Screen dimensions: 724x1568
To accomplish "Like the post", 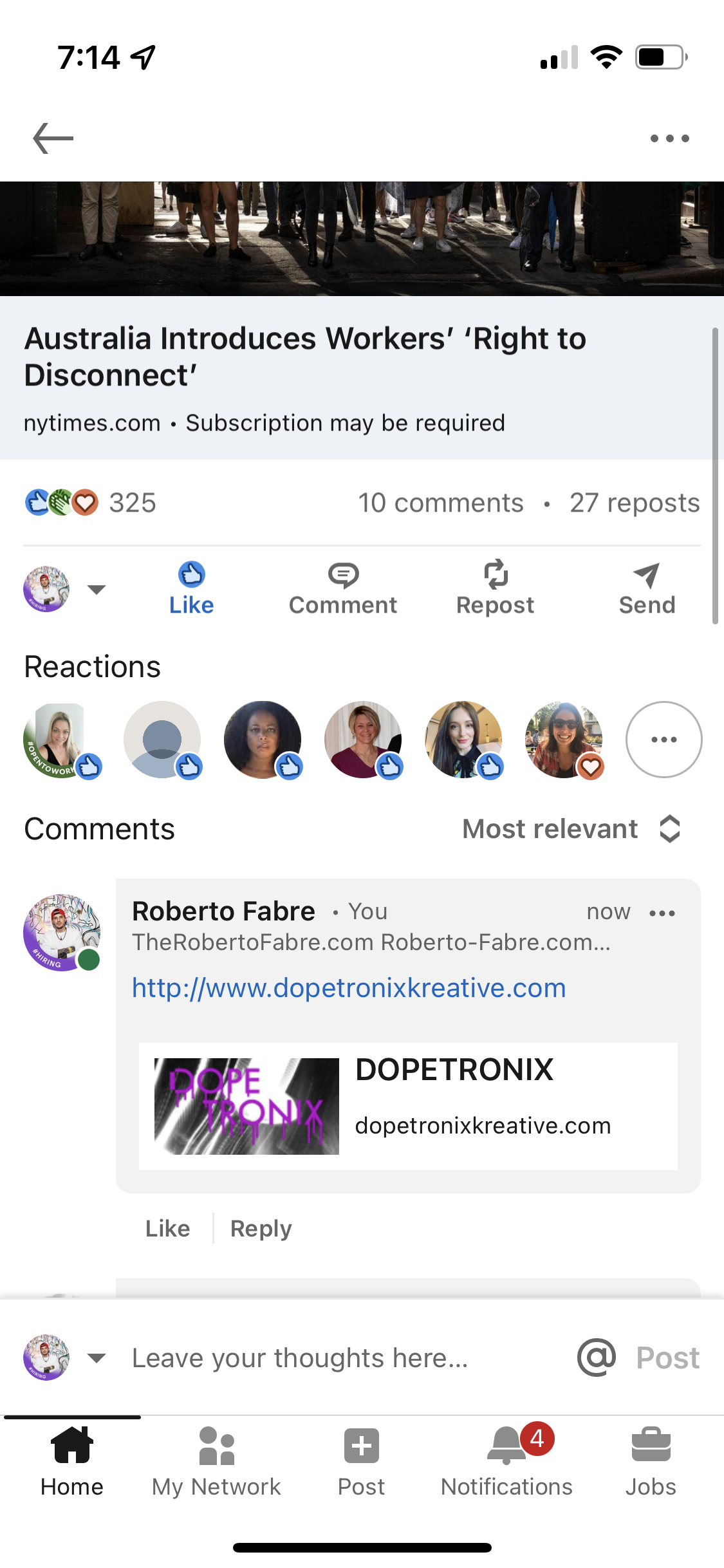I will tap(192, 588).
